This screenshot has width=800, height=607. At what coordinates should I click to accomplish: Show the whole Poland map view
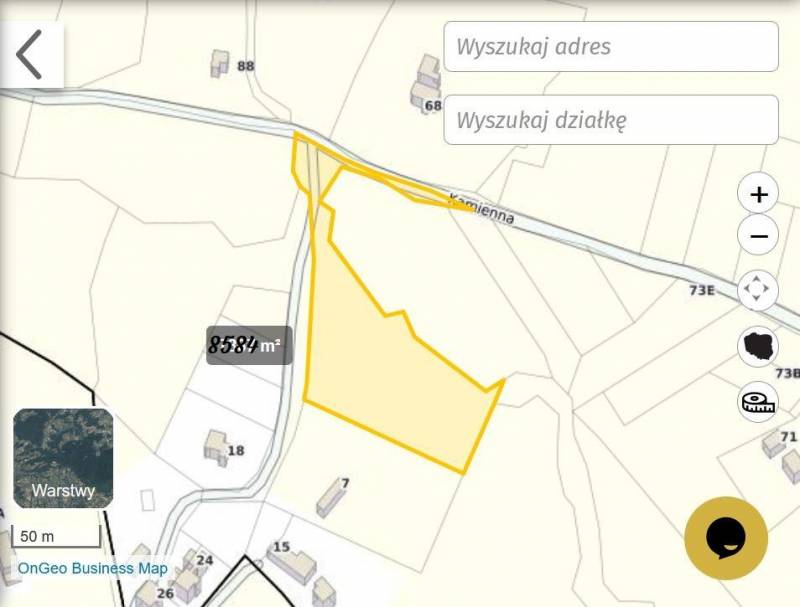pyautogui.click(x=757, y=347)
